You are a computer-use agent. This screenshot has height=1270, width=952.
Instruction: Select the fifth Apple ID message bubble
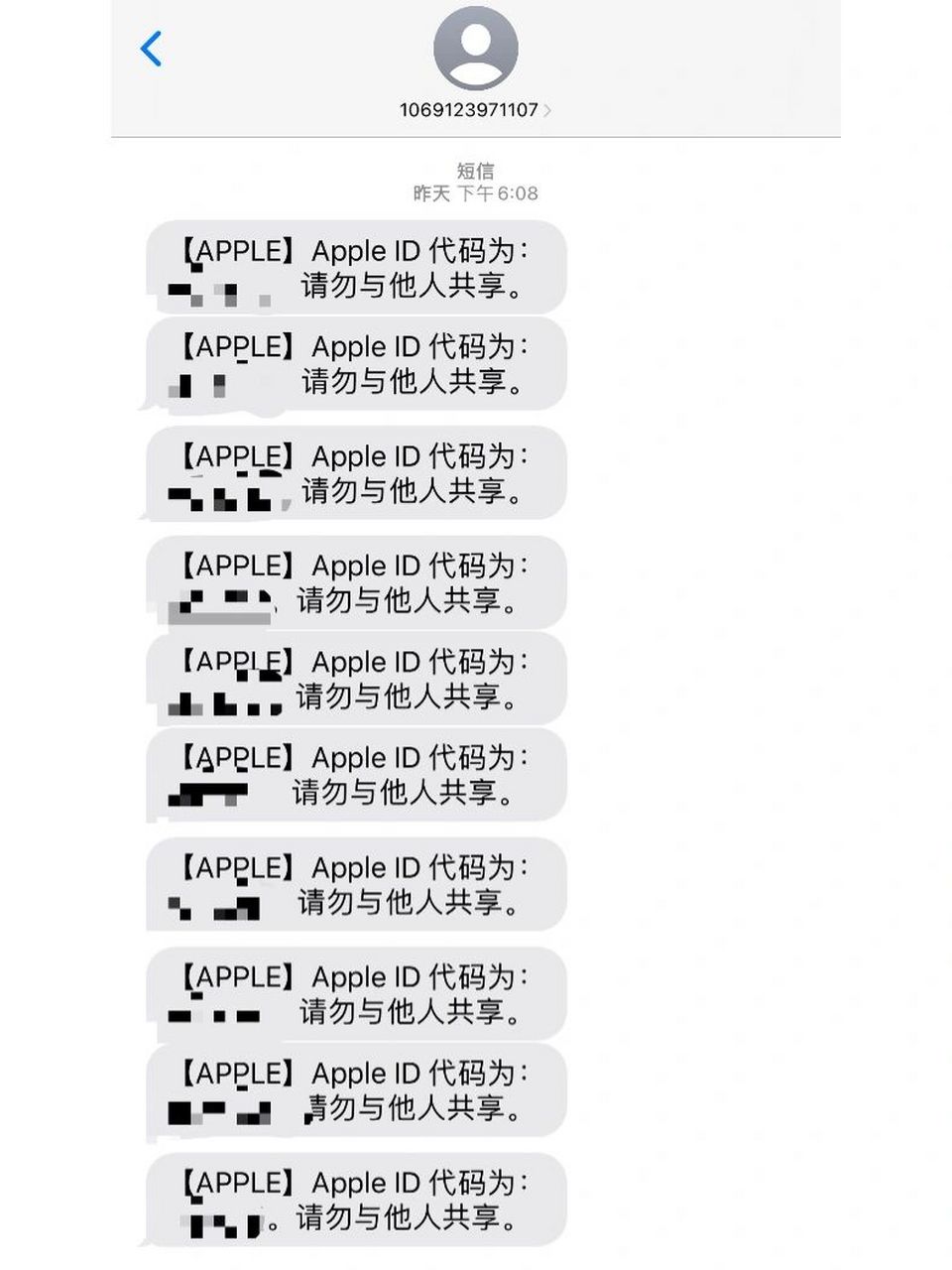pos(357,678)
